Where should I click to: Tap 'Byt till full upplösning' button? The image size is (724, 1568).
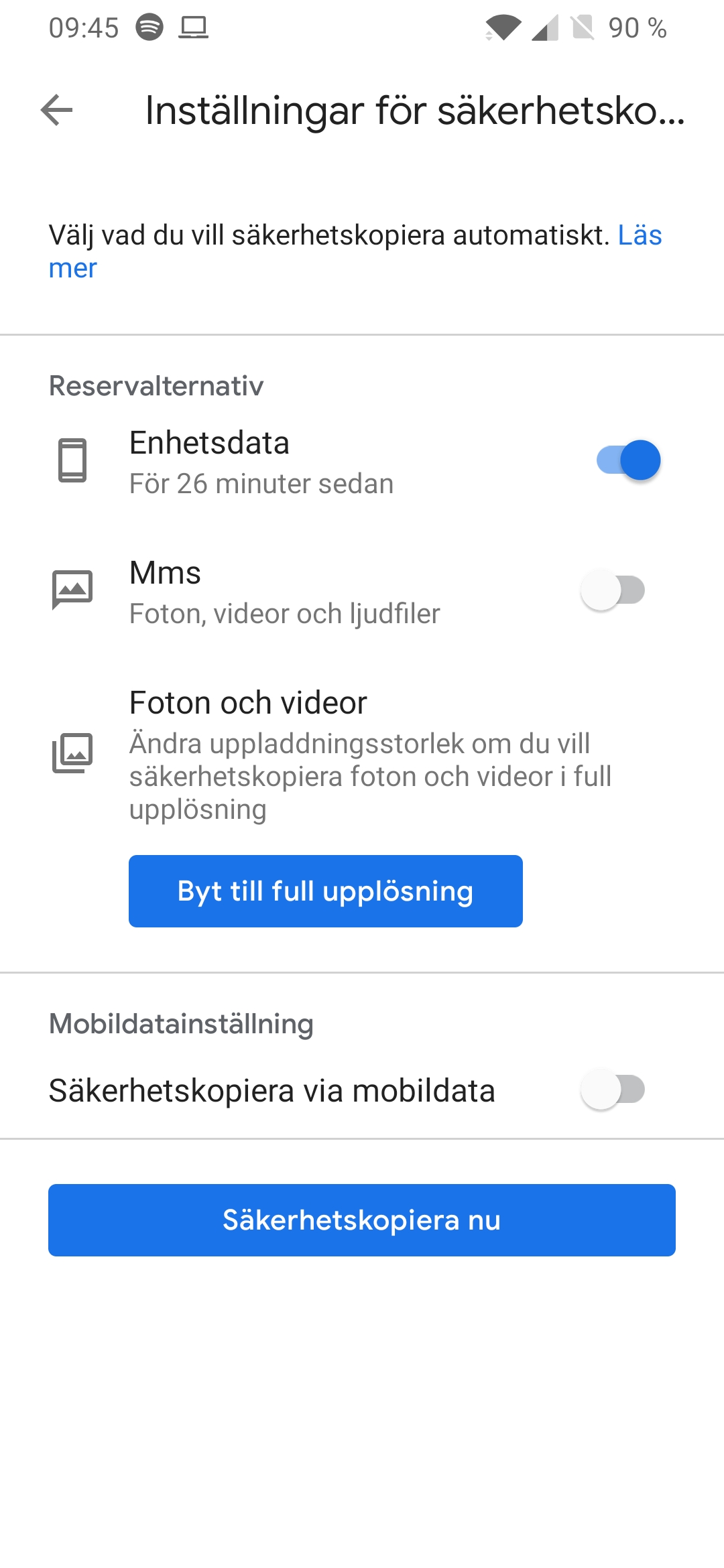point(326,891)
